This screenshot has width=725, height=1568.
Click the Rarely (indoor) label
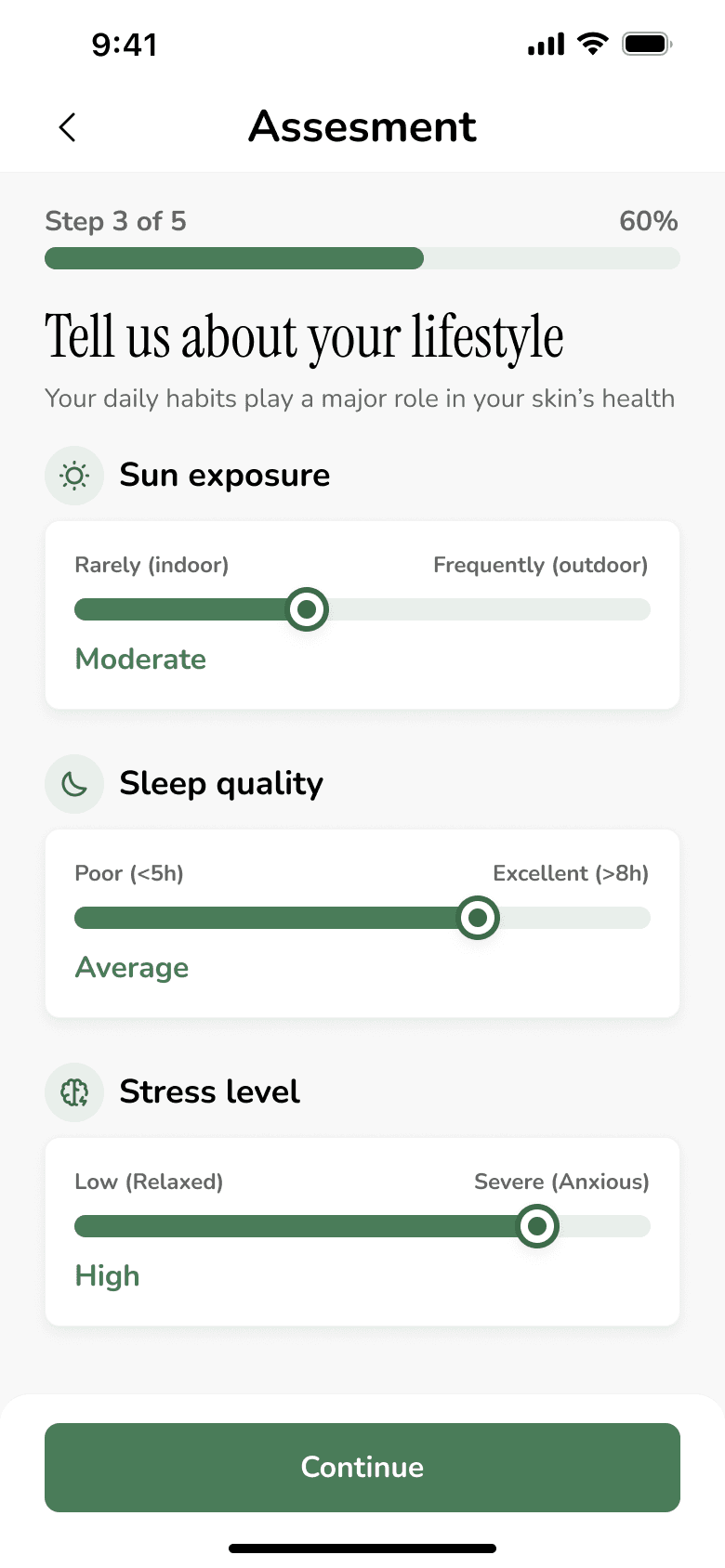pos(152,565)
